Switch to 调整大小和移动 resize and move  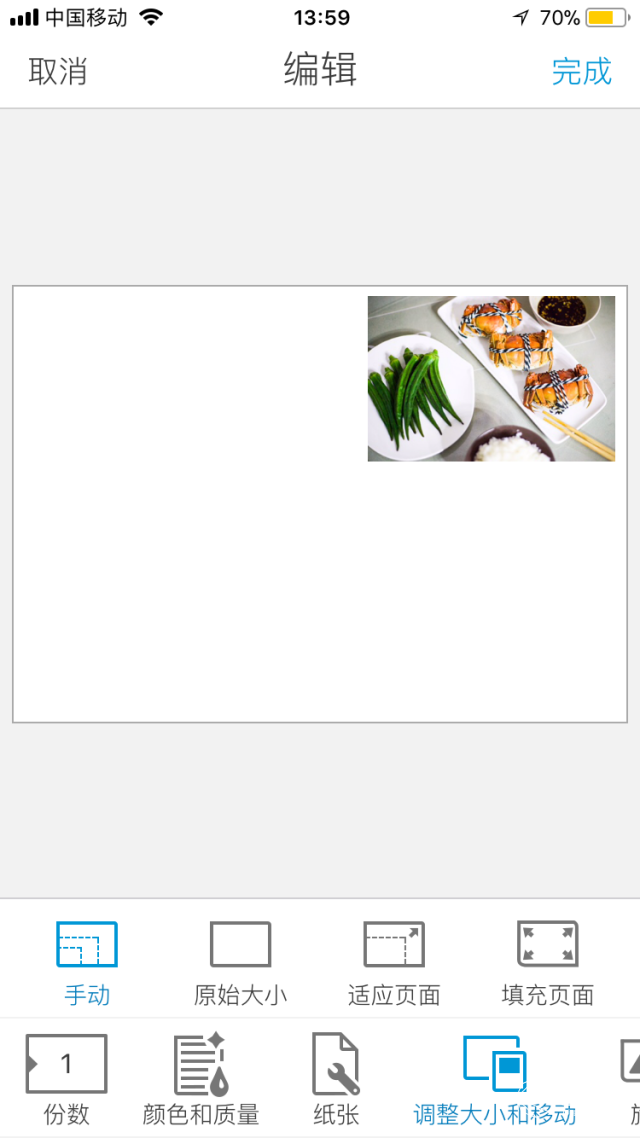point(495,1079)
